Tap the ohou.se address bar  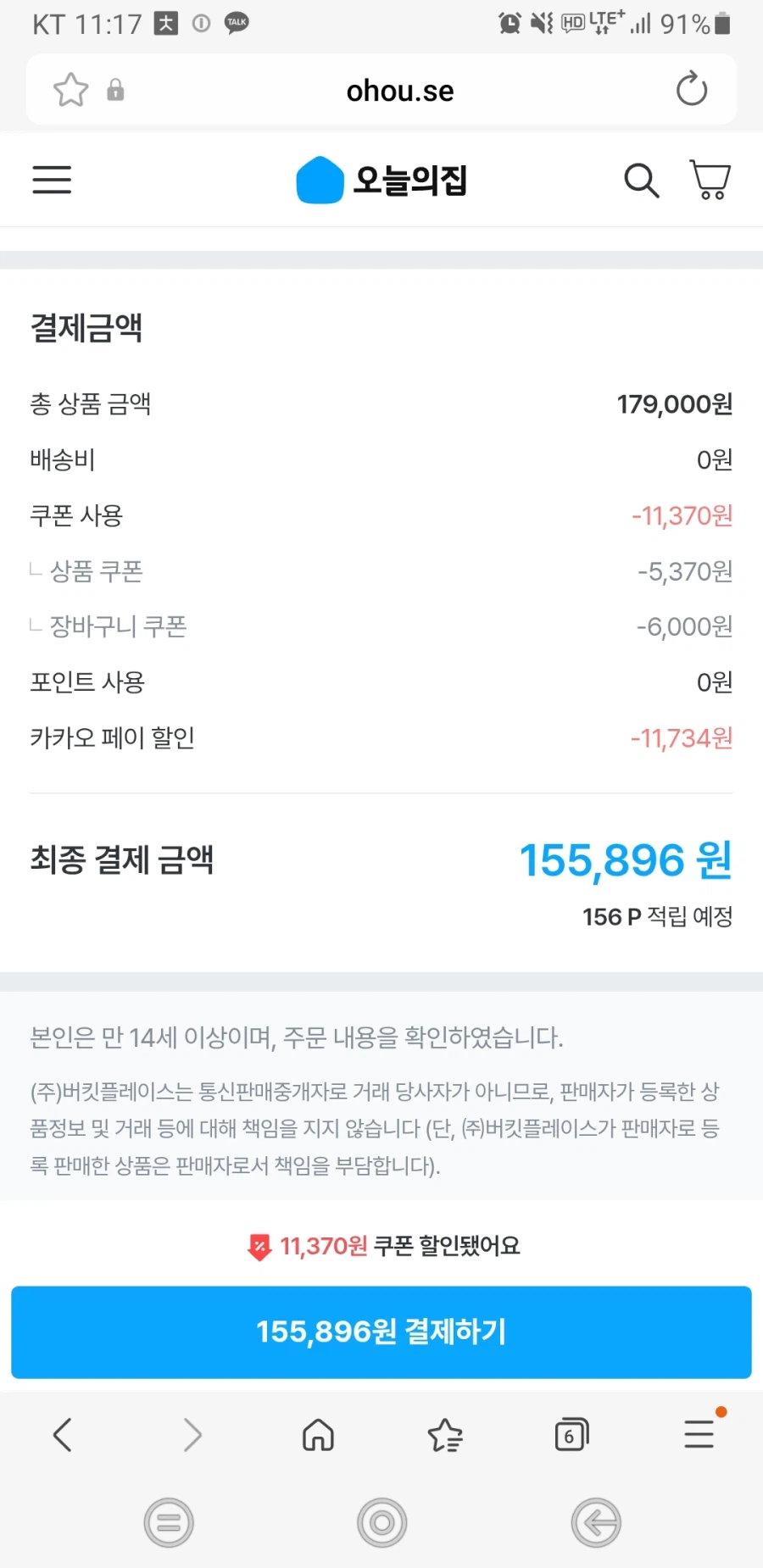(400, 89)
